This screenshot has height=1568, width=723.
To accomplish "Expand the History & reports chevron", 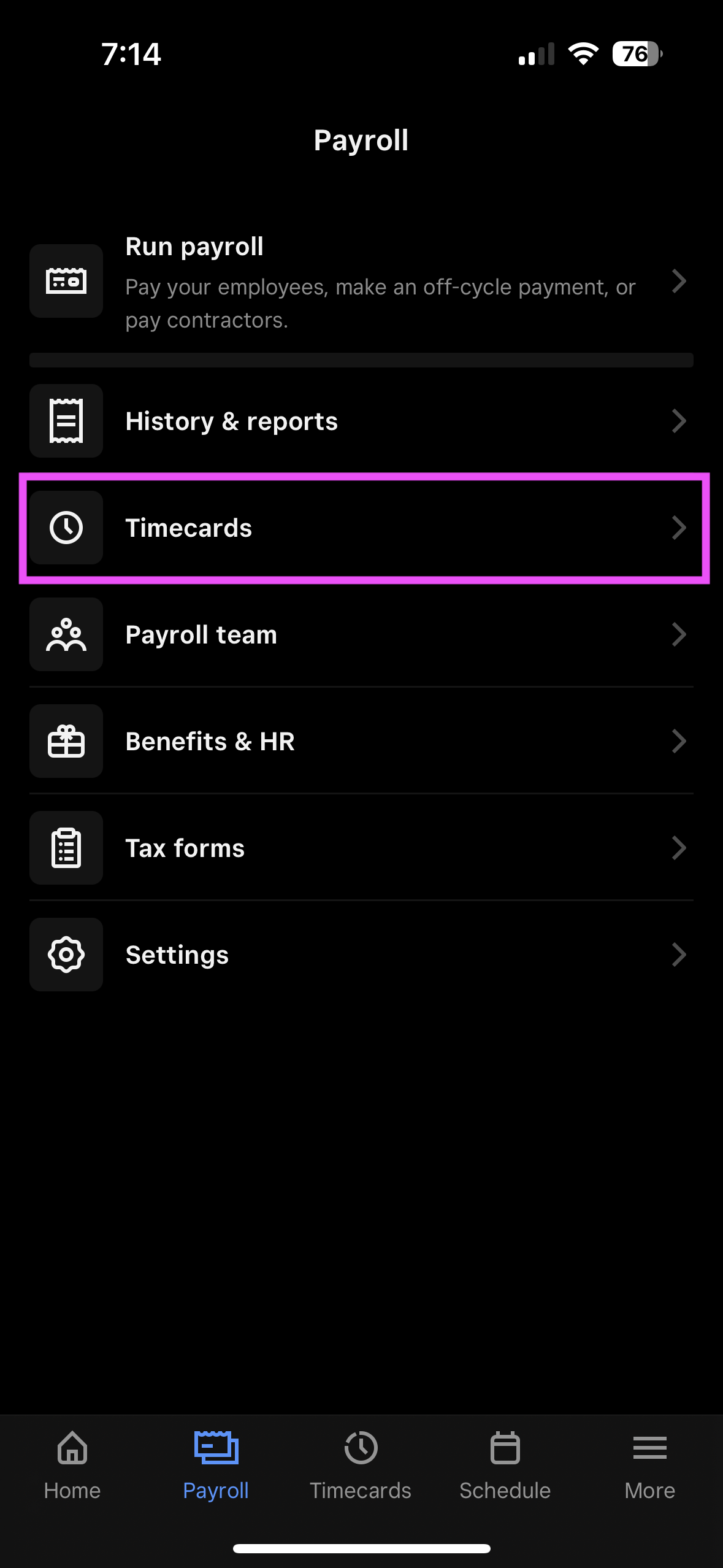I will (x=679, y=421).
